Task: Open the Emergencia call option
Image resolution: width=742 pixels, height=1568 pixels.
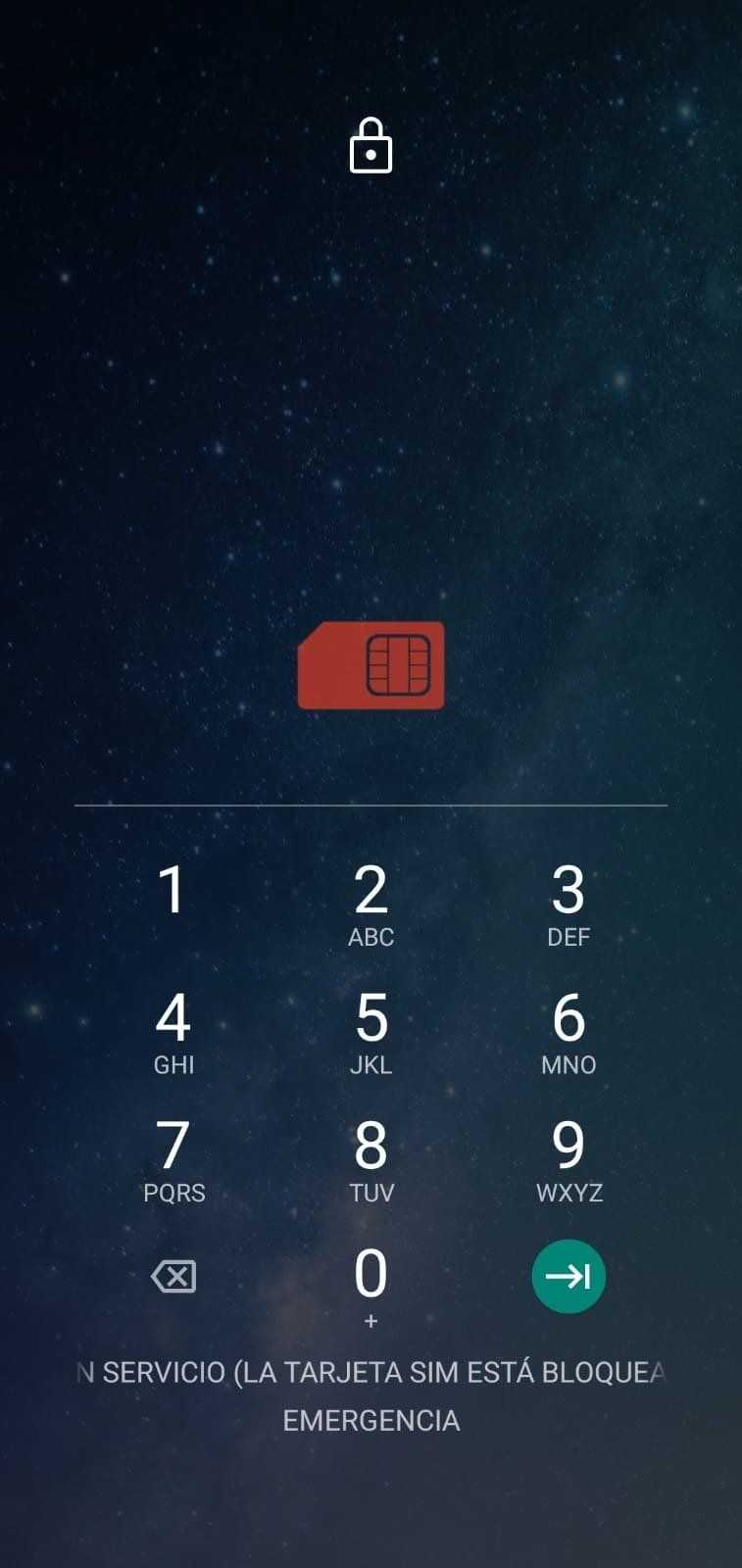Action: click(371, 1420)
